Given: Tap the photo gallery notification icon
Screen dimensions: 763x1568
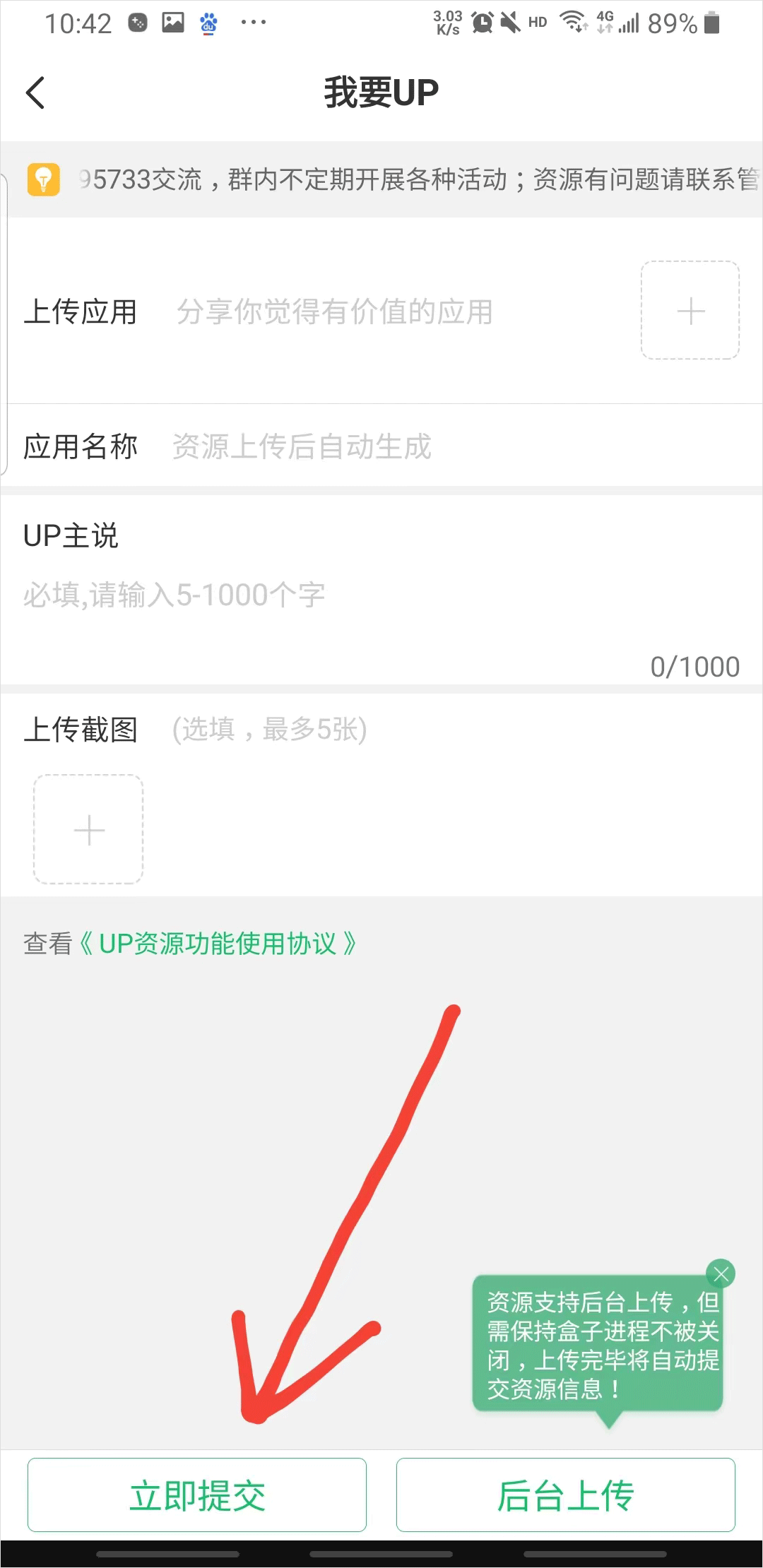Looking at the screenshot, I should pos(173,21).
